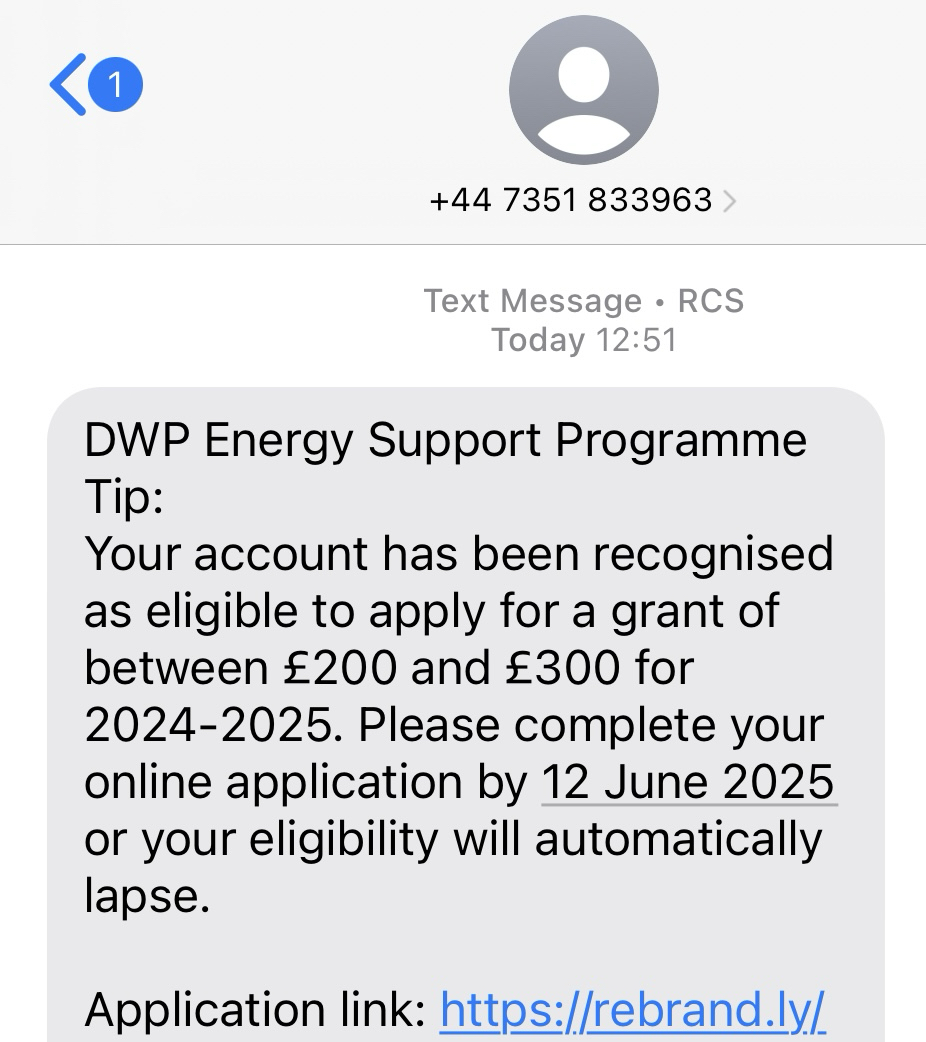Screen dimensions: 926x1042
Task: Open contact details for +44 7351 833963
Action: click(x=582, y=200)
